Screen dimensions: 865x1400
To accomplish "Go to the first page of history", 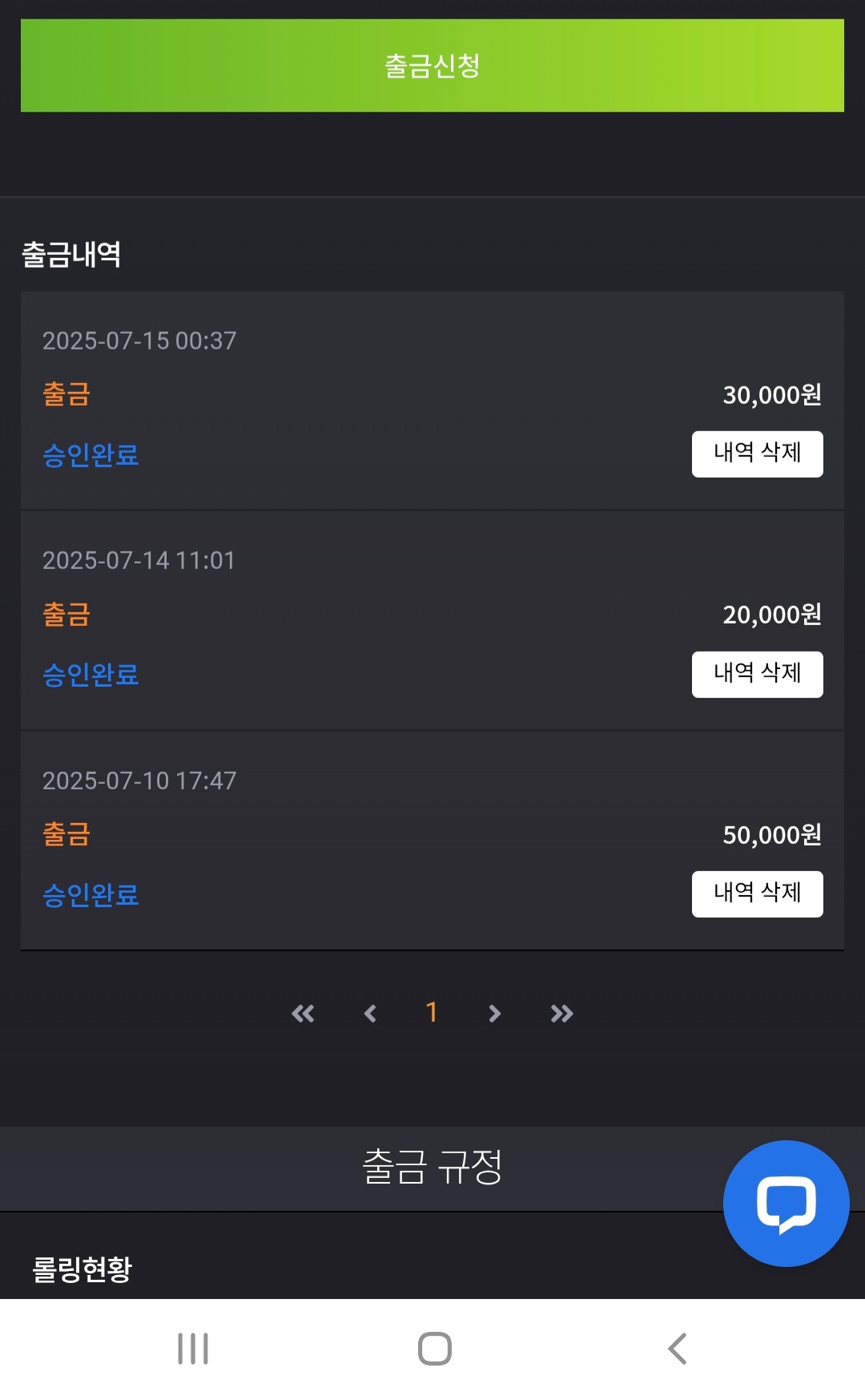I will [303, 1014].
